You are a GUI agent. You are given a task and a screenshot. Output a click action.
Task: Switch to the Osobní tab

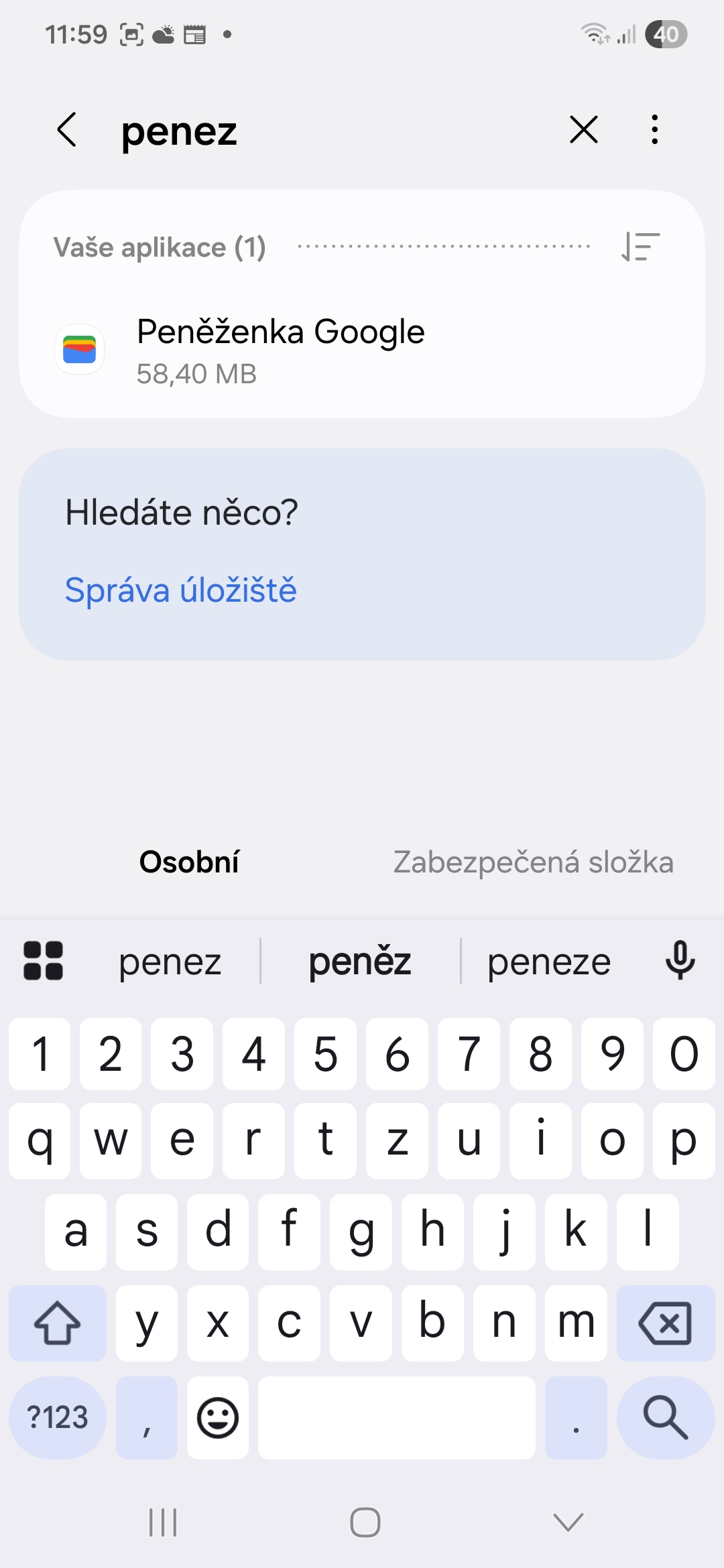tap(189, 862)
